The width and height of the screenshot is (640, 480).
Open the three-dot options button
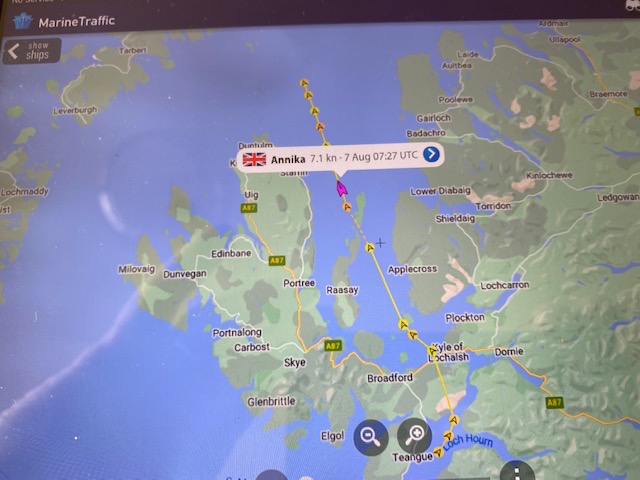tap(516, 472)
